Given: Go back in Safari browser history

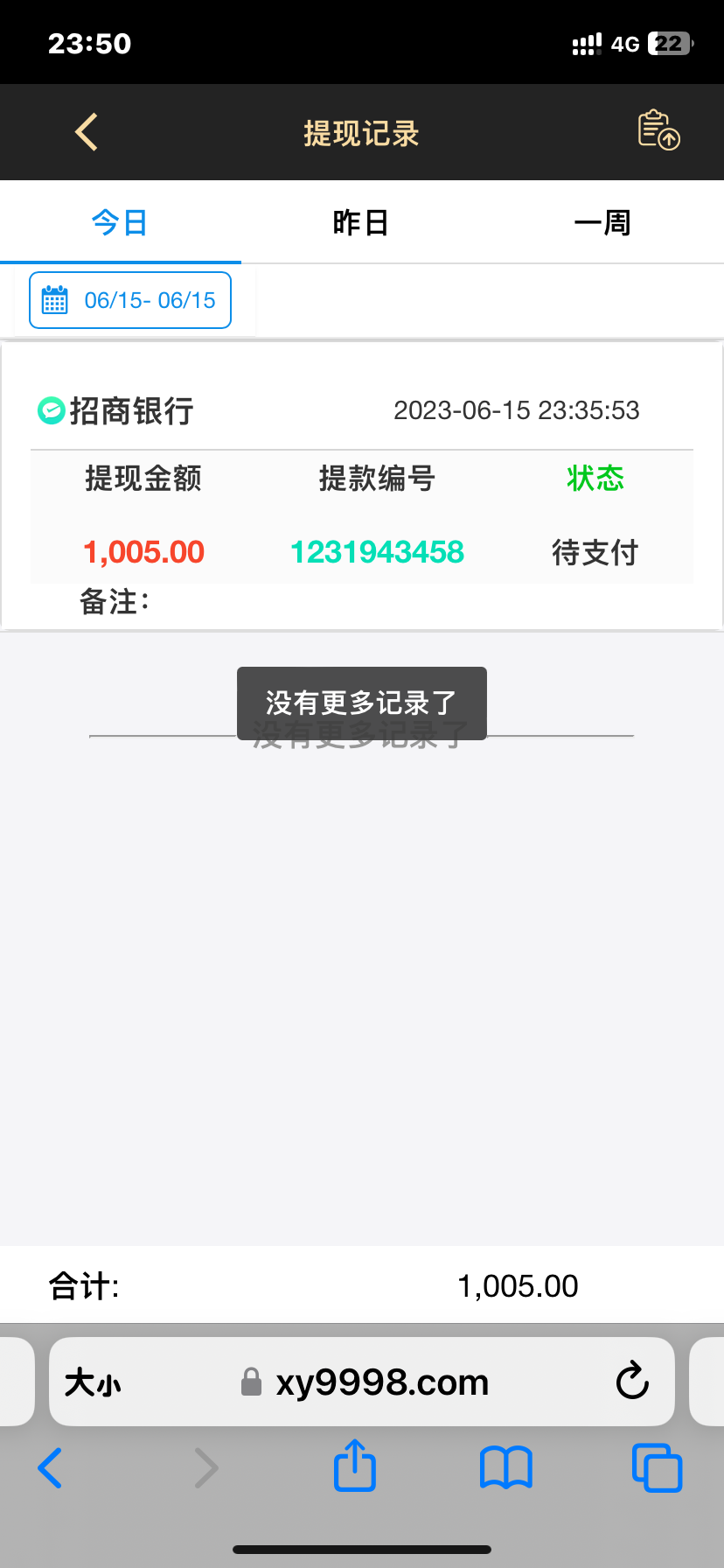Looking at the screenshot, I should click(50, 1467).
